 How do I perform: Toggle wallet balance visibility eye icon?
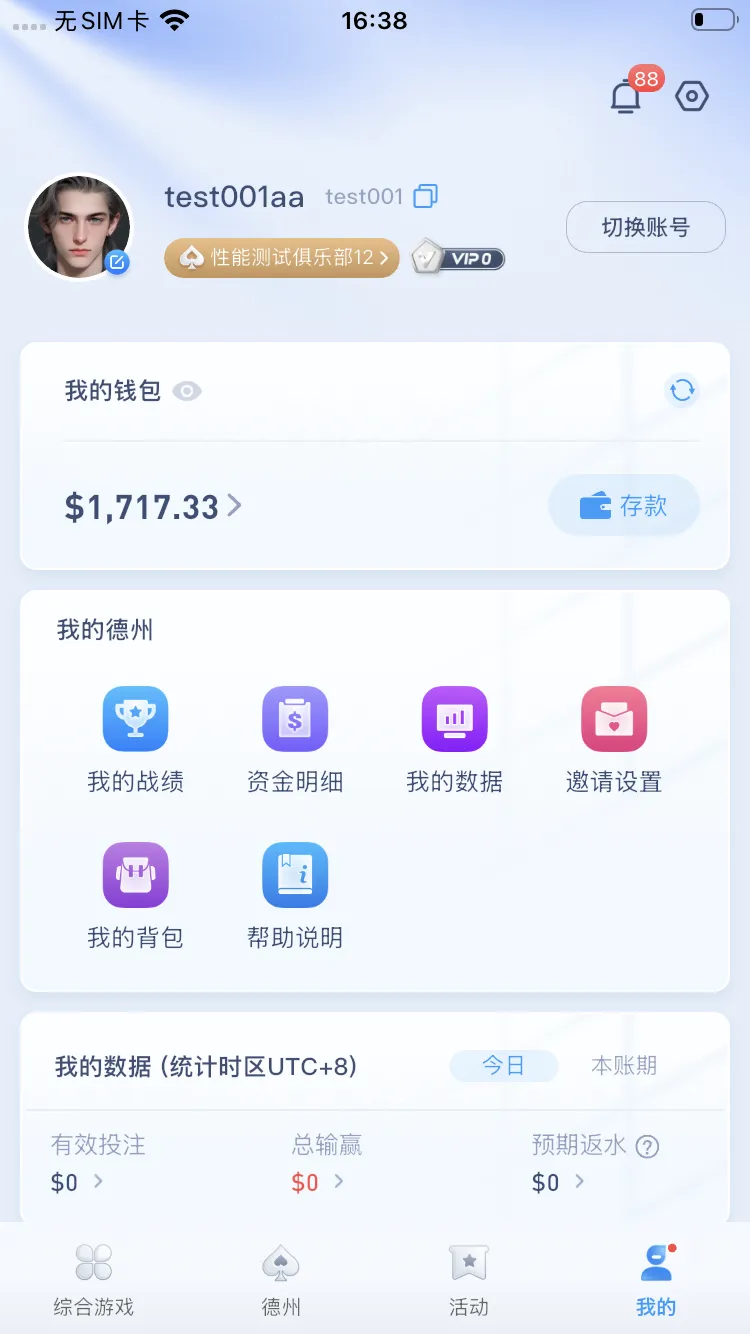[187, 391]
